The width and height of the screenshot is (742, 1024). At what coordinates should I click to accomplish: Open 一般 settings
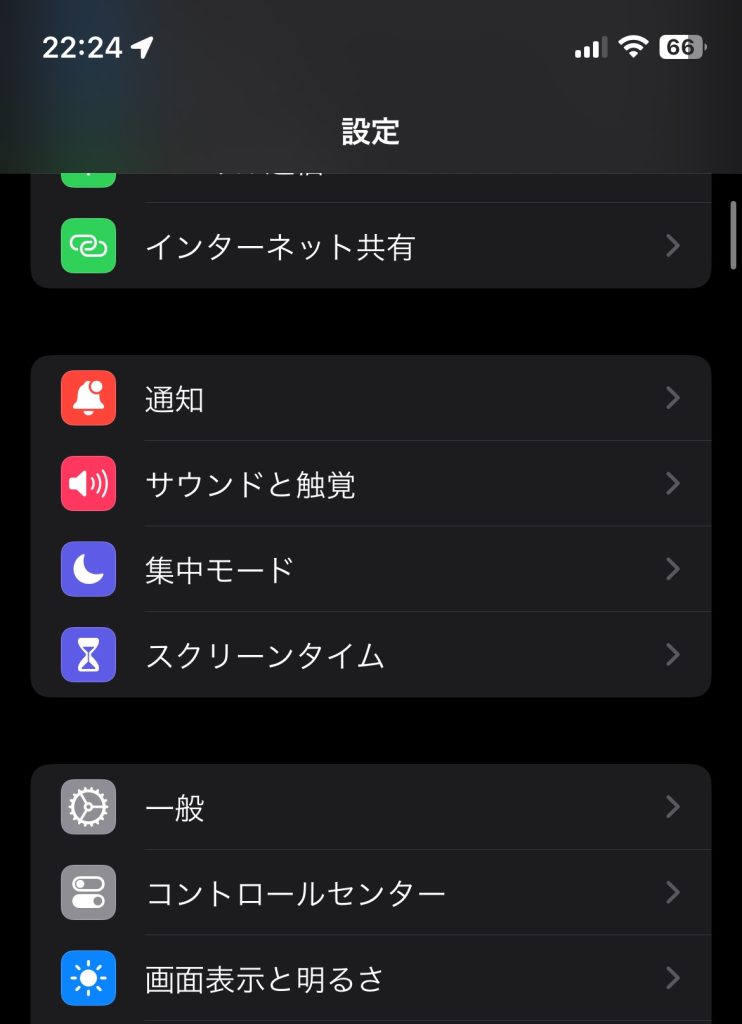[370, 807]
